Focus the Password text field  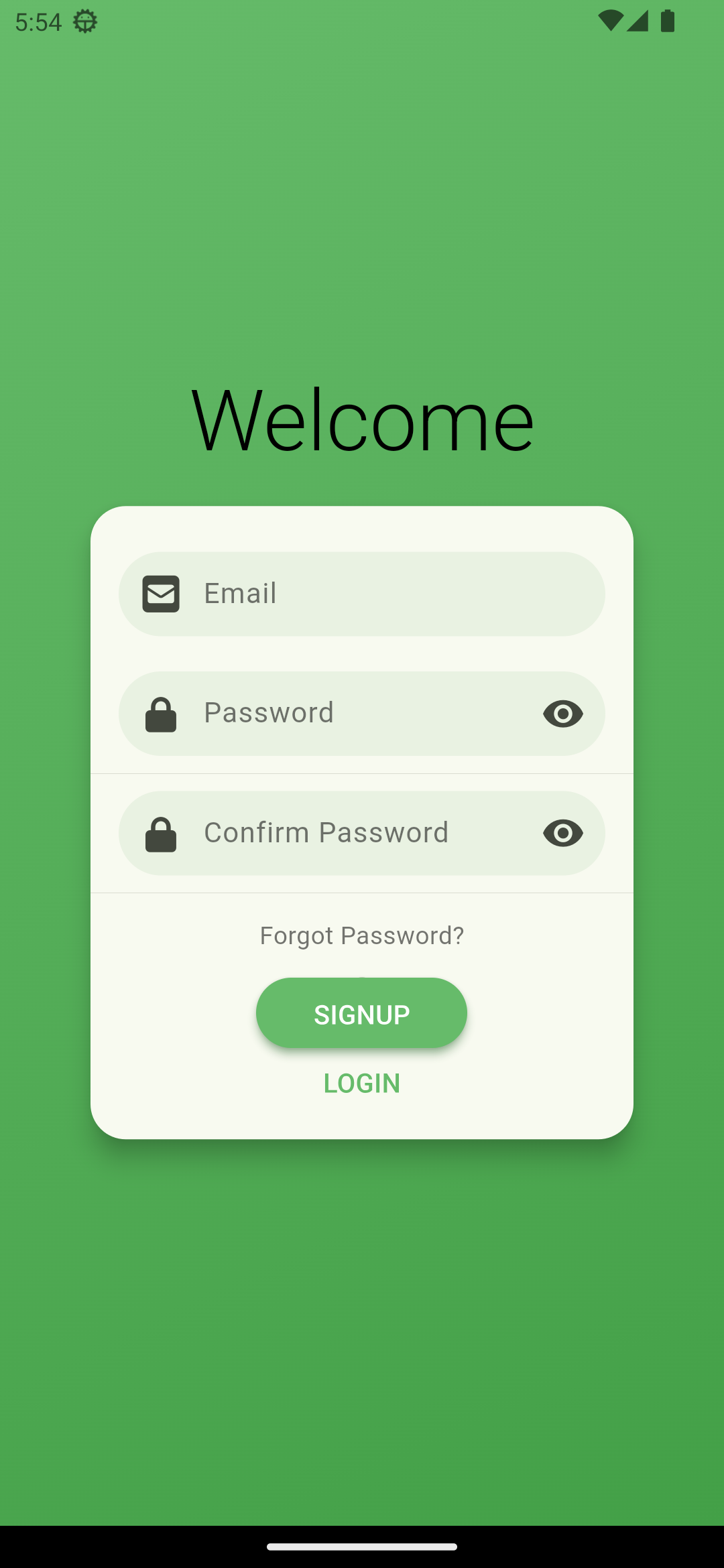[x=362, y=714]
